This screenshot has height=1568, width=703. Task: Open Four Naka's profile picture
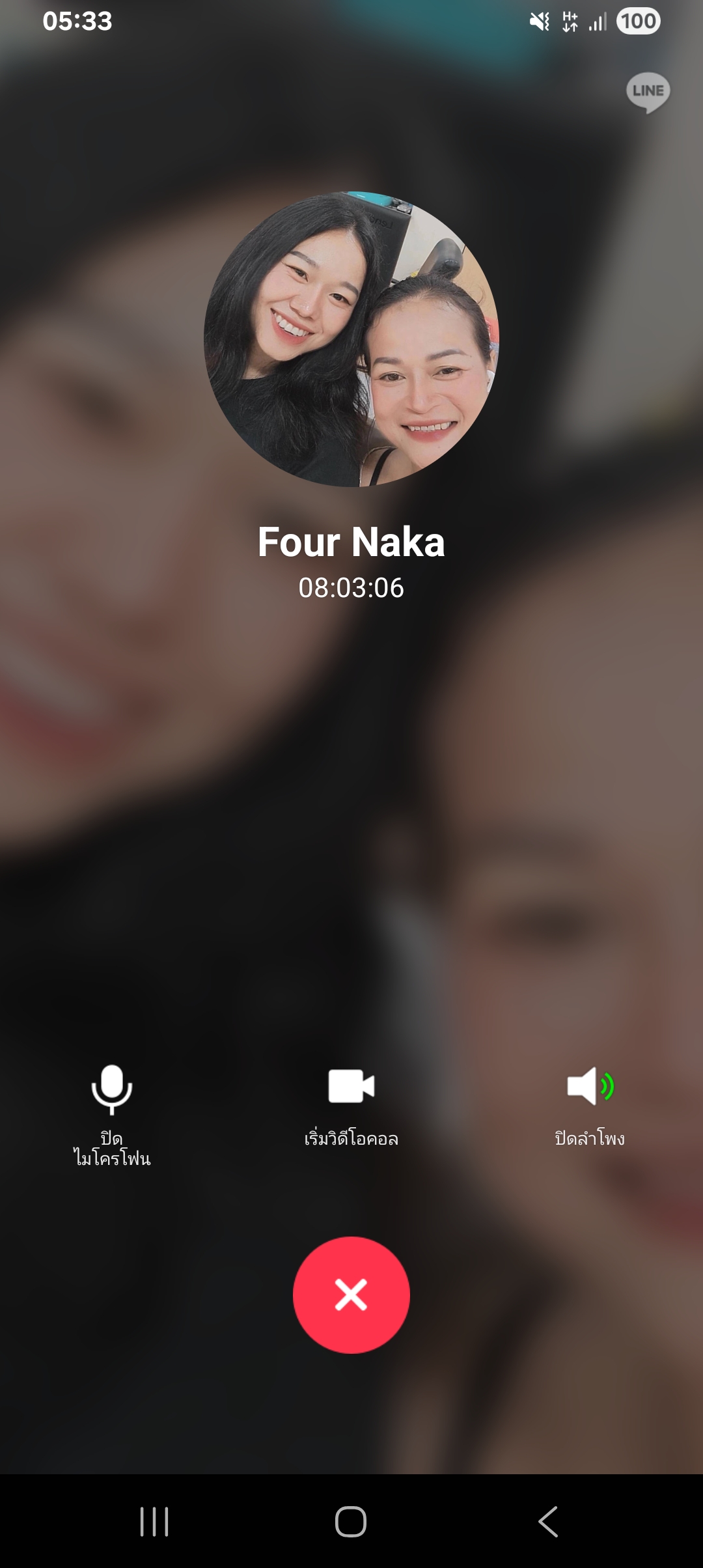coord(351,339)
